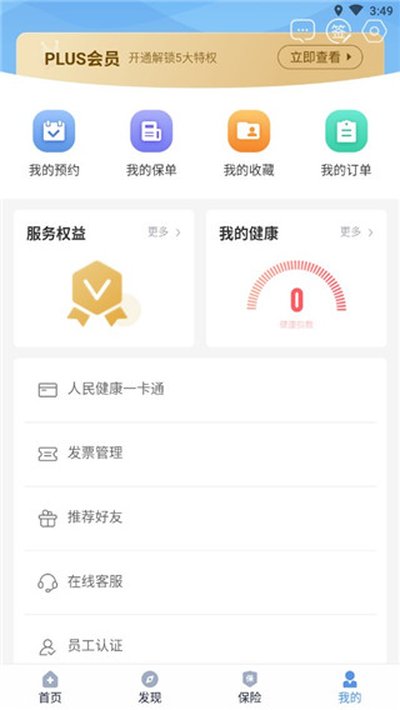Tap the sign-in check-in icon
This screenshot has height=710, width=400.
click(x=338, y=31)
